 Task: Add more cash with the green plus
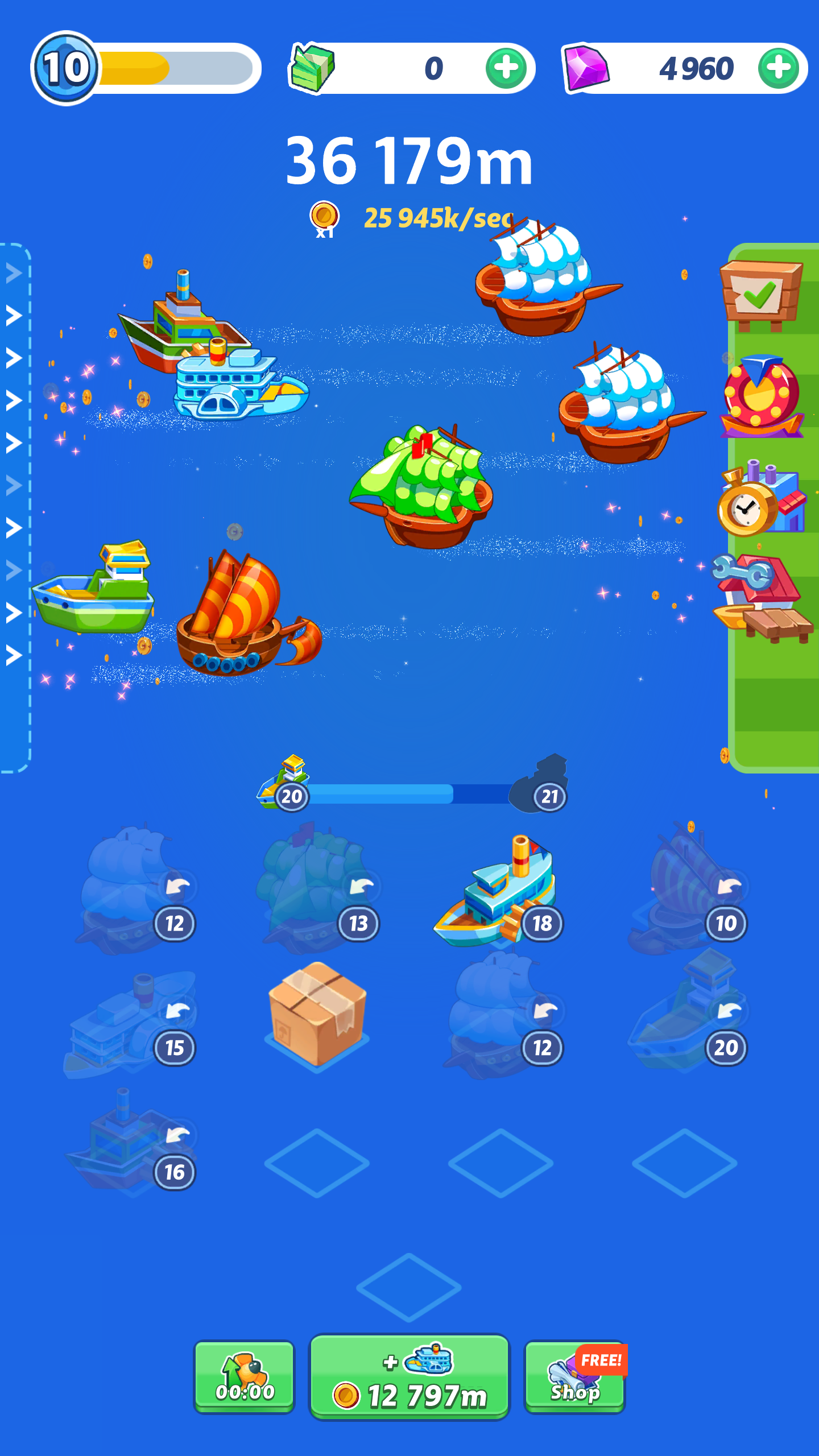coord(506,68)
